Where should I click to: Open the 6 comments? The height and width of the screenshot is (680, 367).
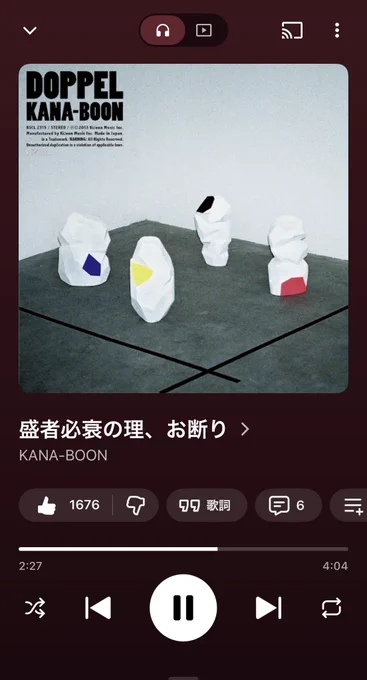click(x=288, y=505)
